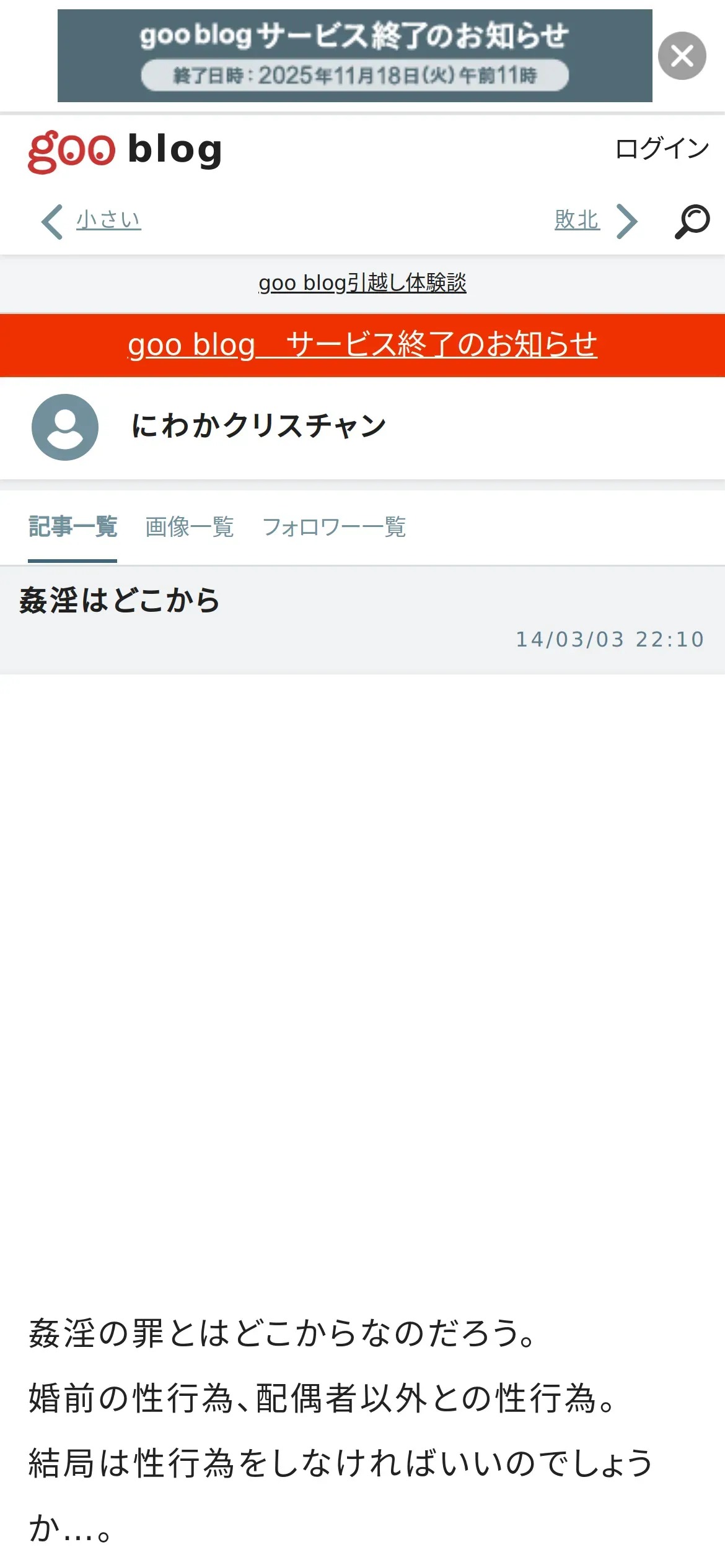Dismiss the service termination banner ad

[x=682, y=56]
